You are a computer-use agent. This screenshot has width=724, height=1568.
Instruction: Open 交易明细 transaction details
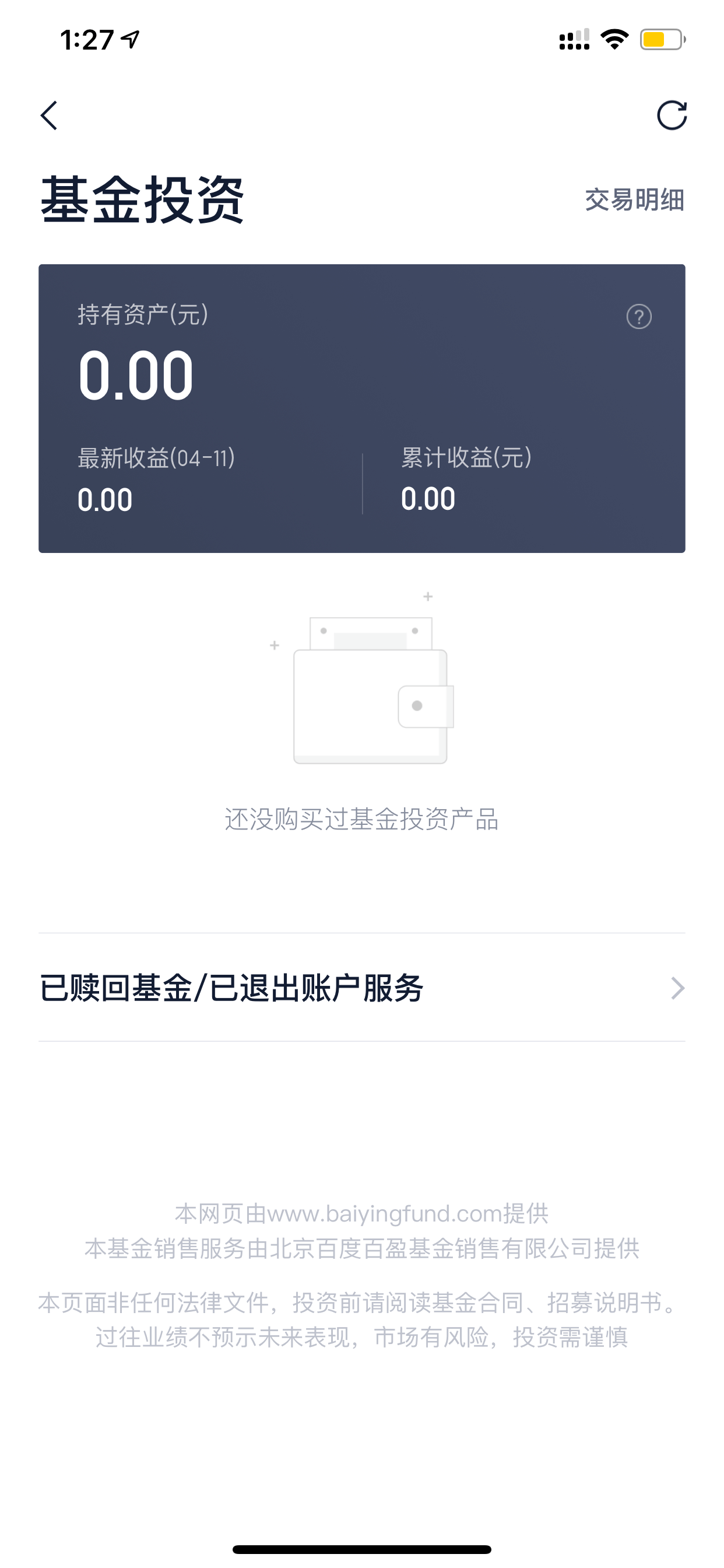635,199
